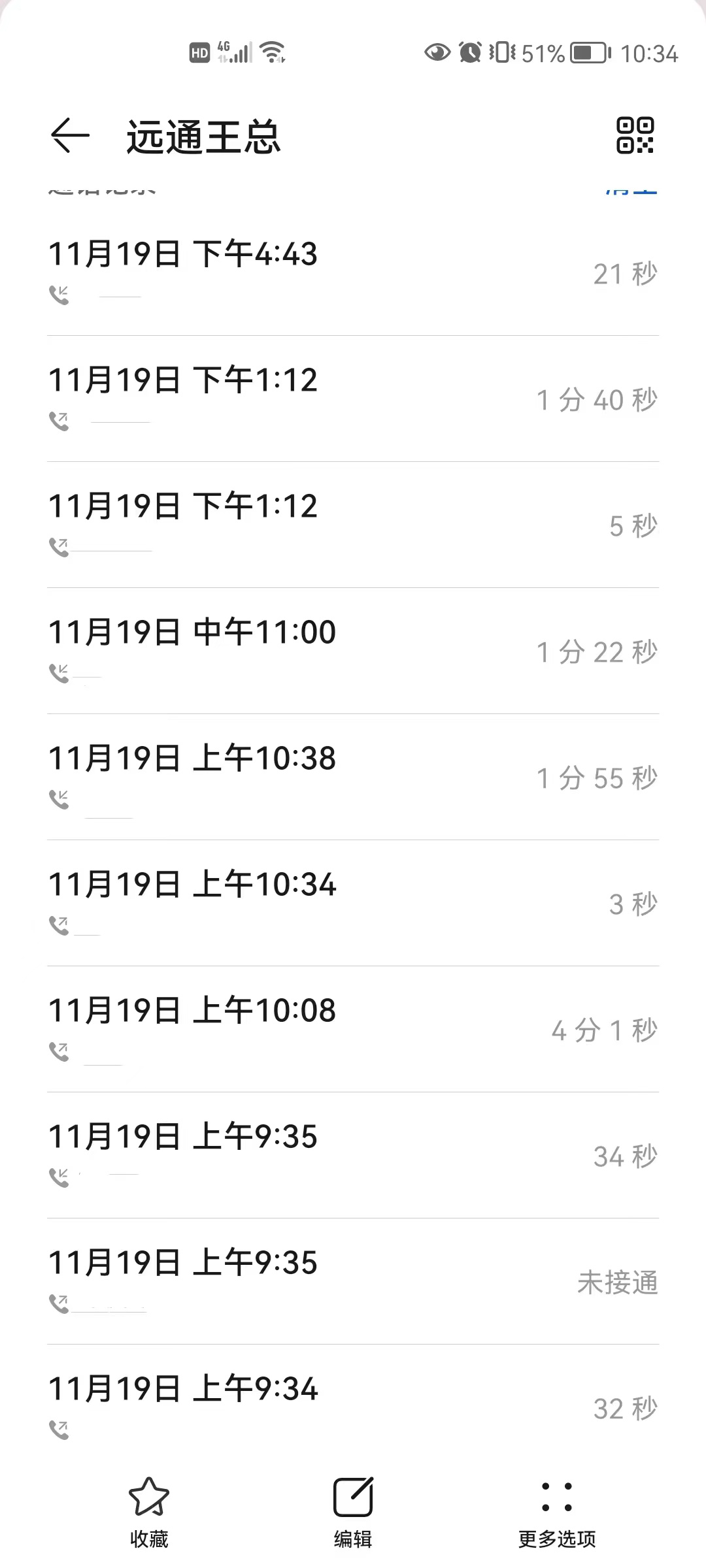
Task: Go back from 远通王总 contact page
Action: click(x=70, y=135)
